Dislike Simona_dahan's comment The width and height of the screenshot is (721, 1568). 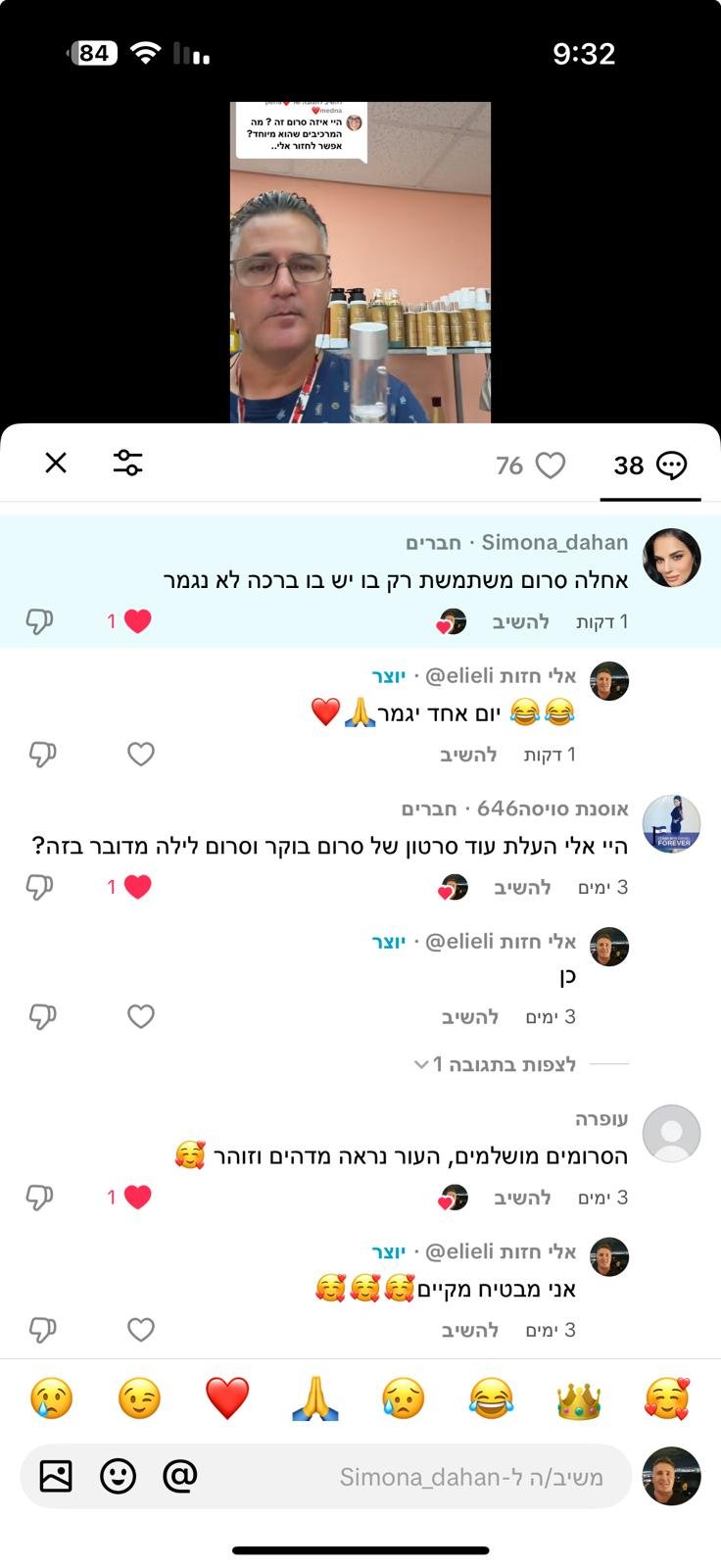[x=39, y=621]
